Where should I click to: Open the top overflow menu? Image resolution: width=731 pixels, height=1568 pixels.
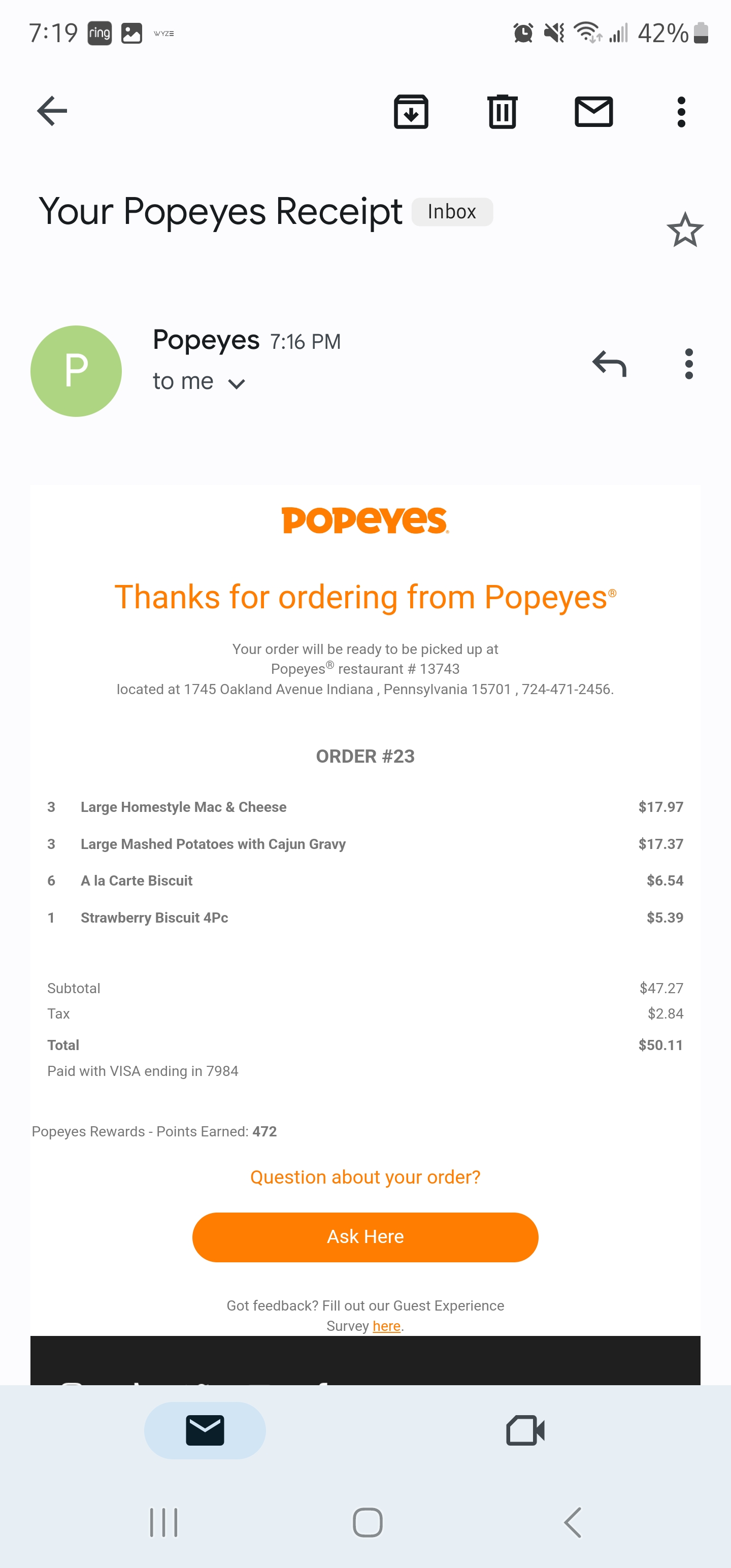pyautogui.click(x=681, y=112)
